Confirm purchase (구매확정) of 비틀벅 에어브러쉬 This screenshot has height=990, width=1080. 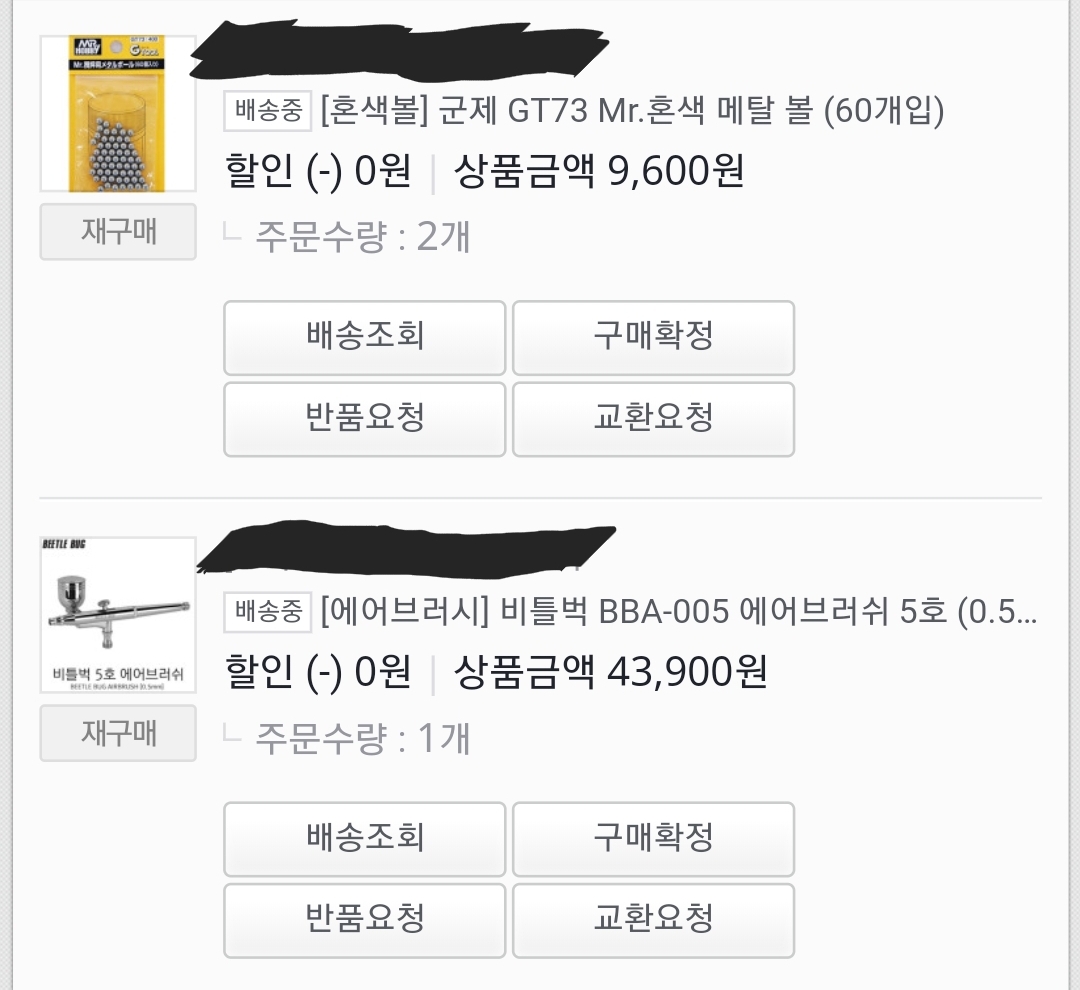[x=653, y=838]
